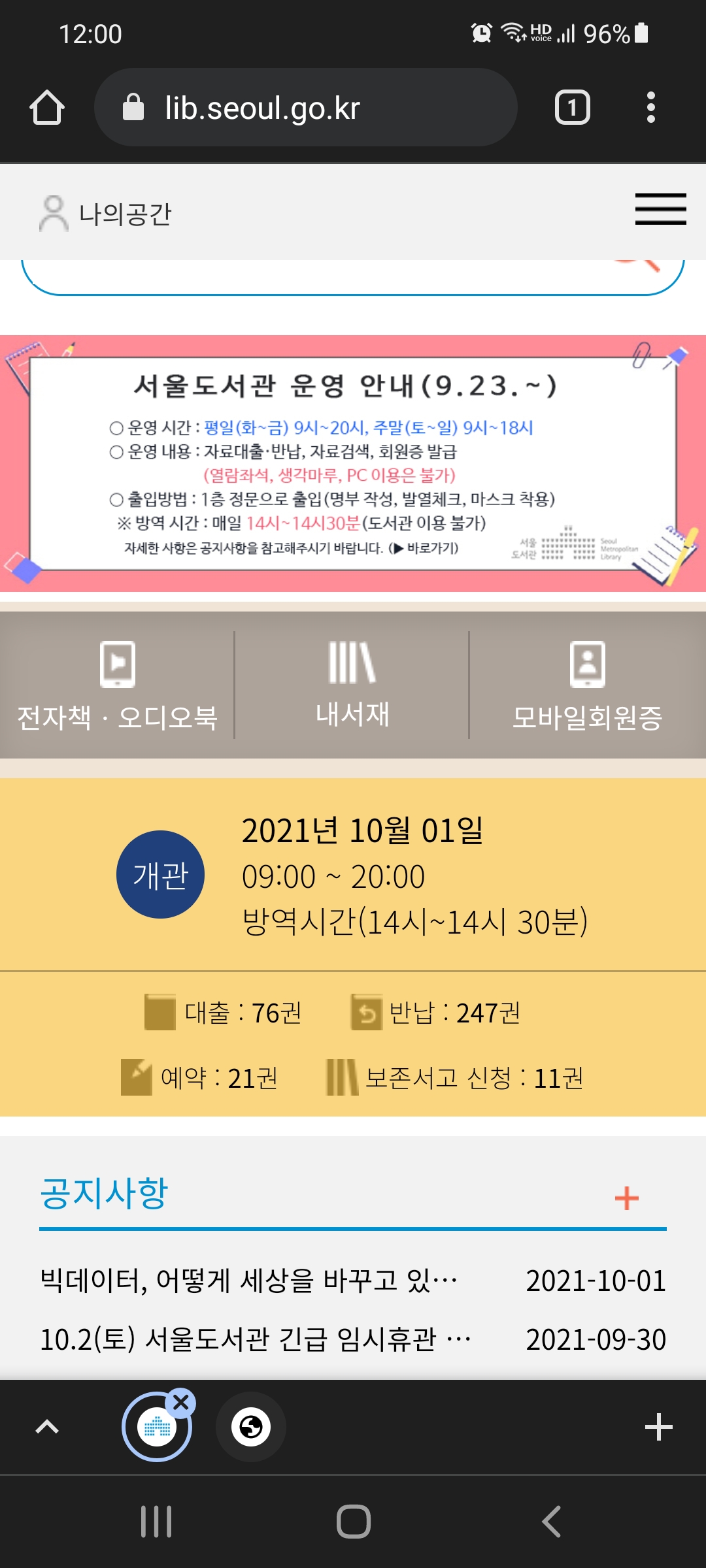Open notice 빅데이터, 어떻게 세상을 바꾸고 있…
706x1568 pixels.
coord(248,1281)
